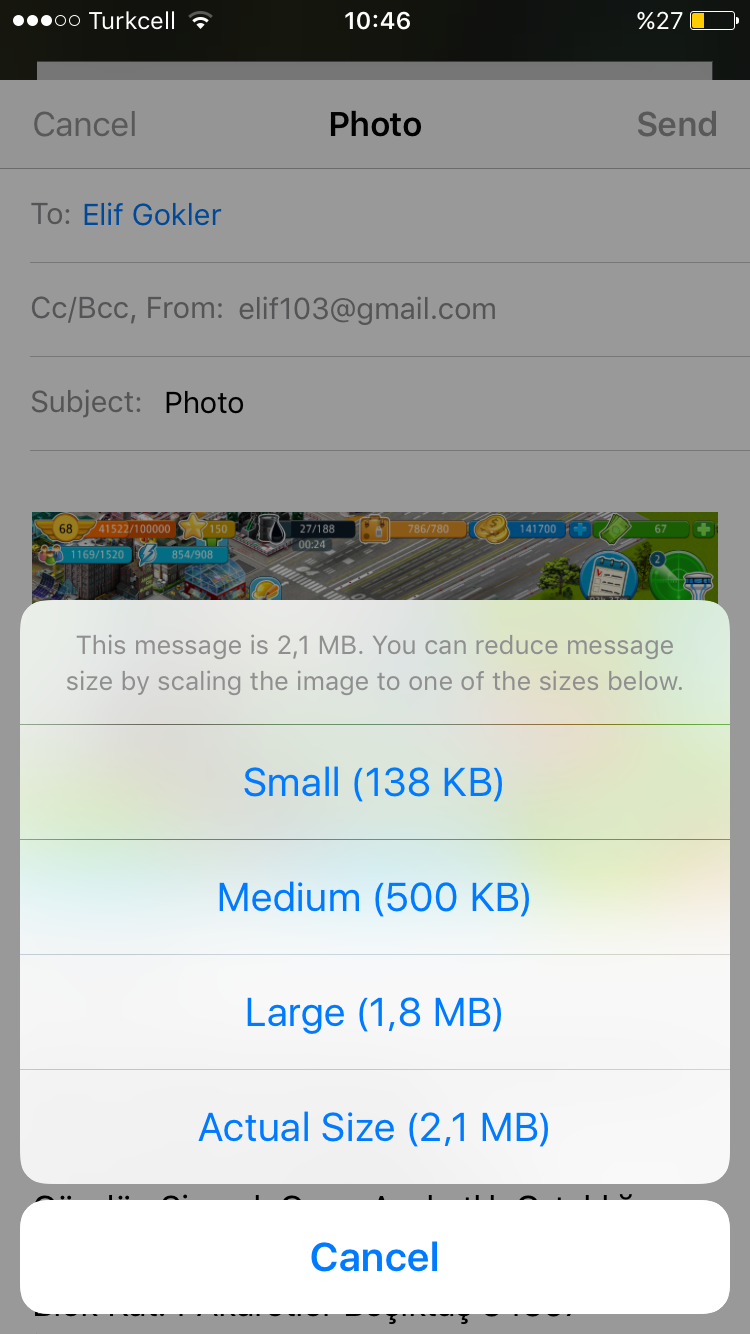Send at Actual Size (2,1 MB)
This screenshot has width=750, height=1334.
tap(374, 1127)
